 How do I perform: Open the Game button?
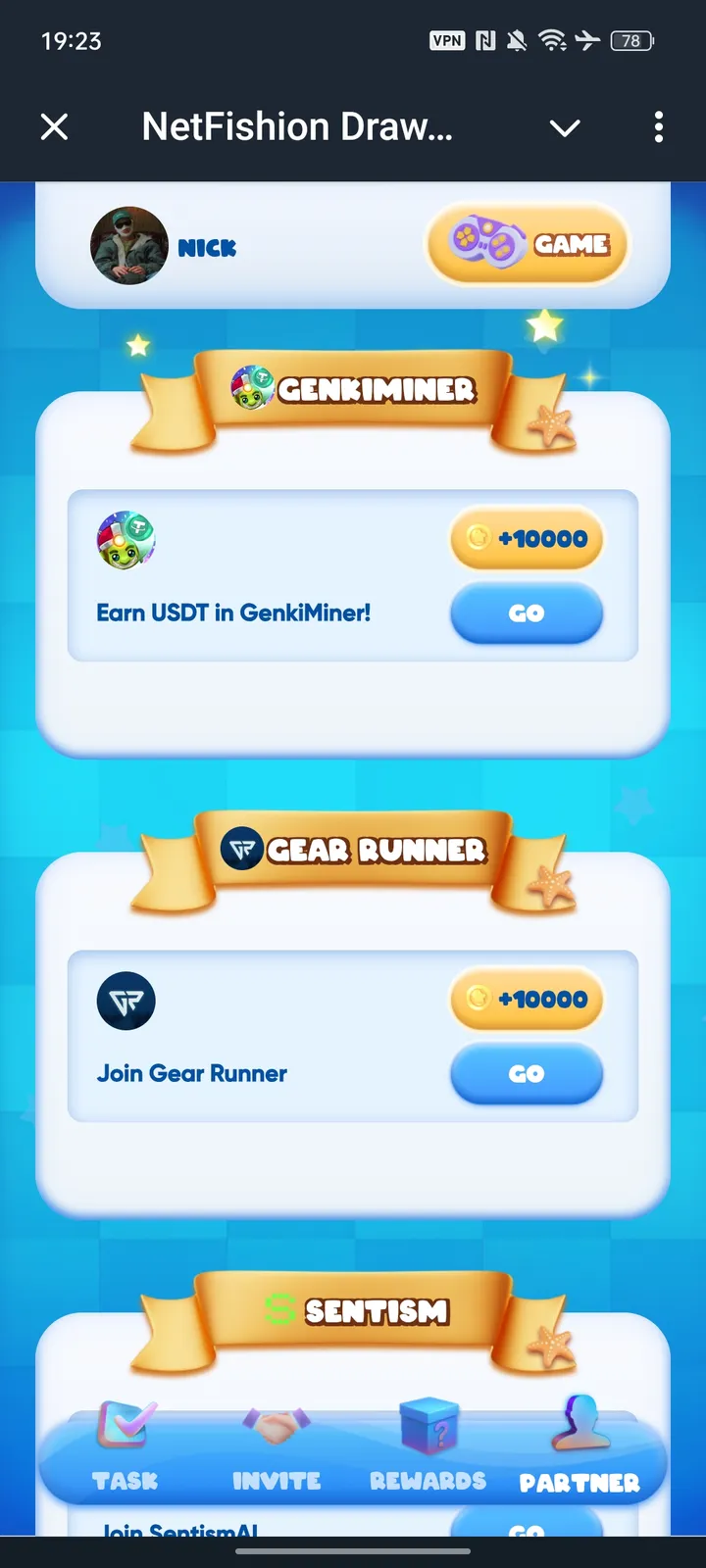tap(528, 244)
